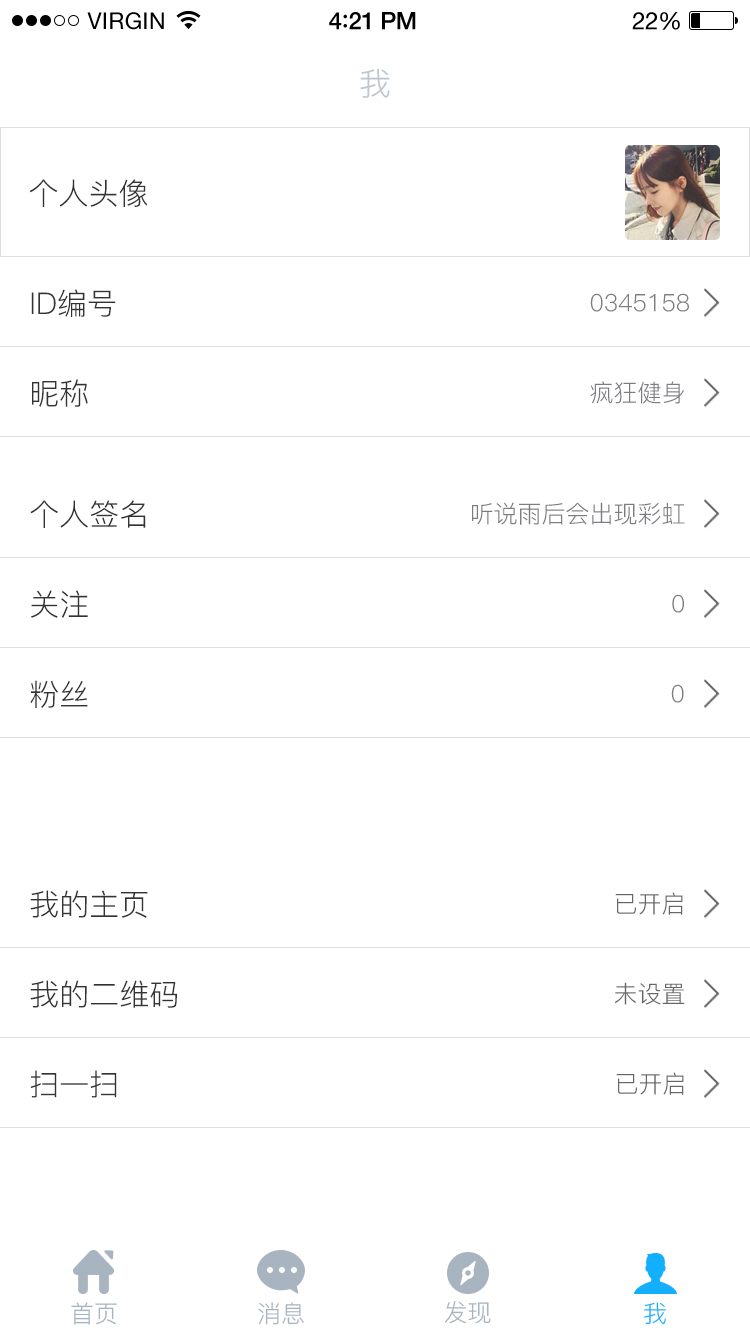Open the 个人头像 avatar row

tap(375, 192)
